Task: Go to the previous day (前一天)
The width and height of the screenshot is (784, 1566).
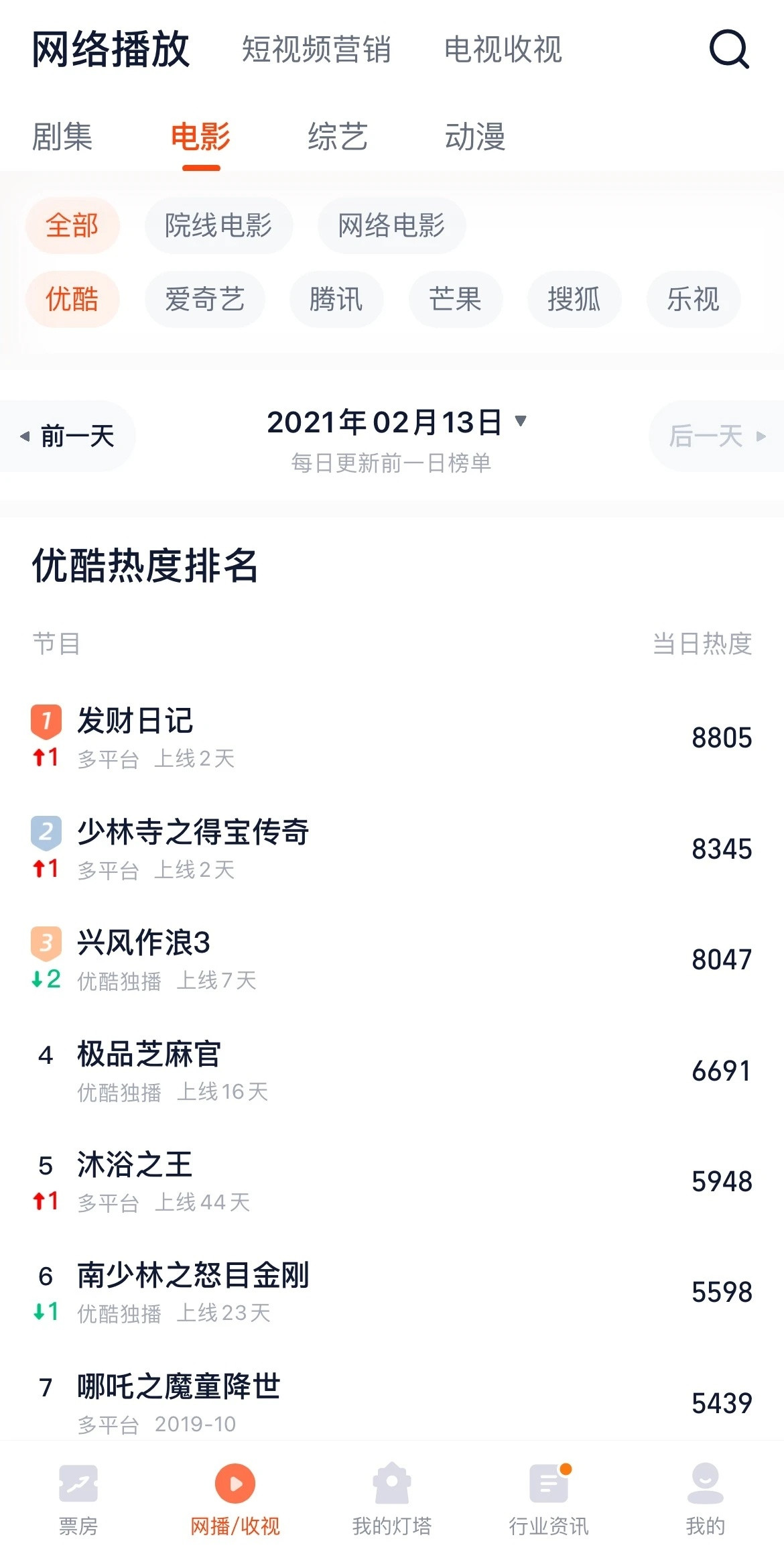Action: click(68, 436)
